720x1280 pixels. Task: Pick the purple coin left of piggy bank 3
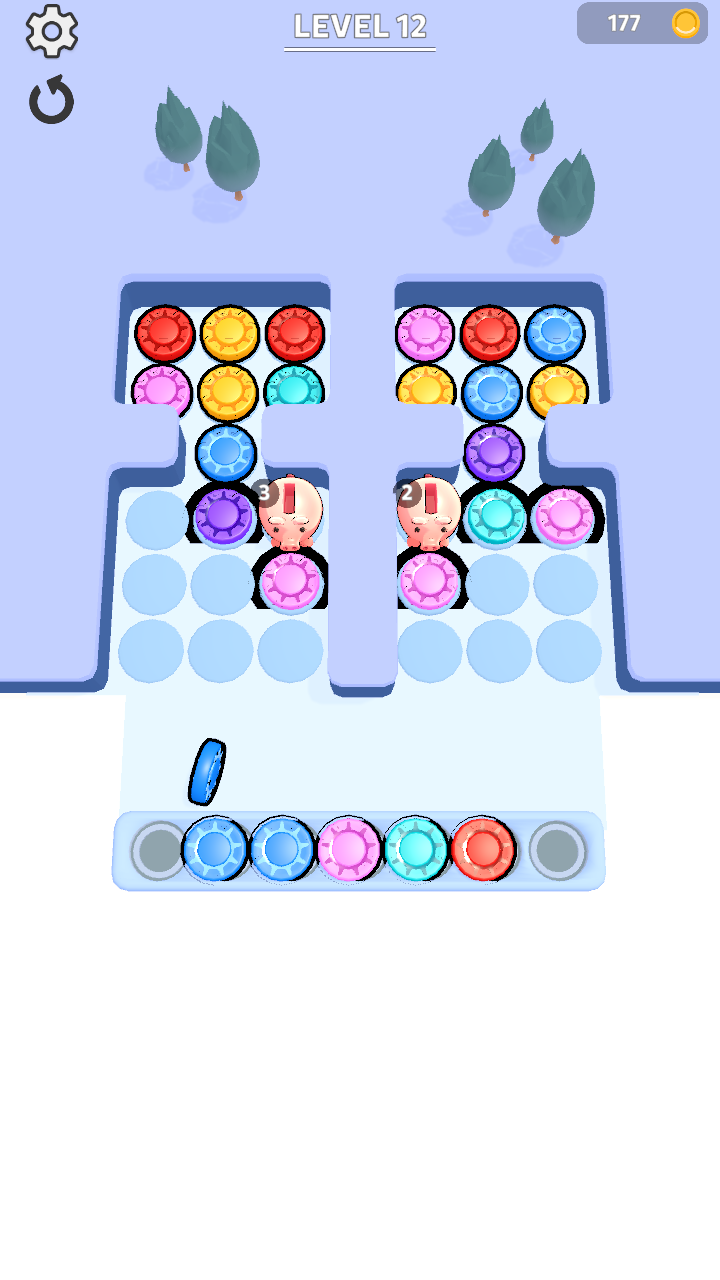coord(224,515)
